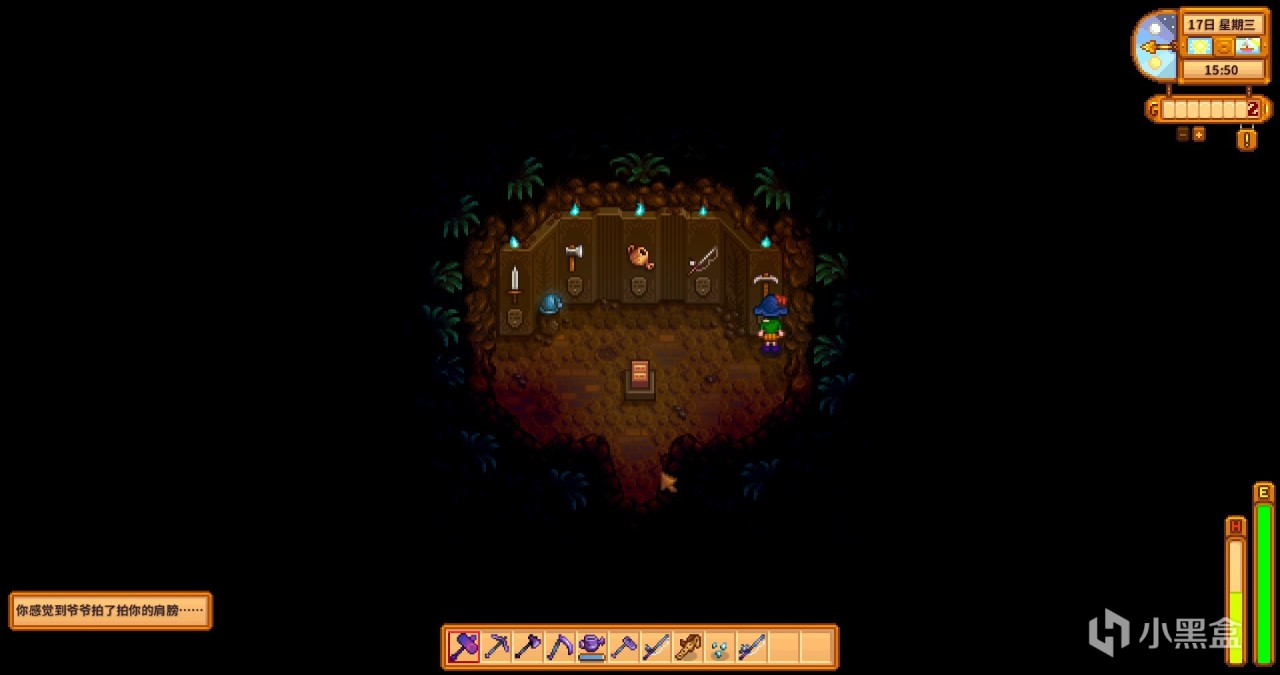Select the horse flute in the toolbar
Image resolution: width=1280 pixels, height=675 pixels.
688,647
